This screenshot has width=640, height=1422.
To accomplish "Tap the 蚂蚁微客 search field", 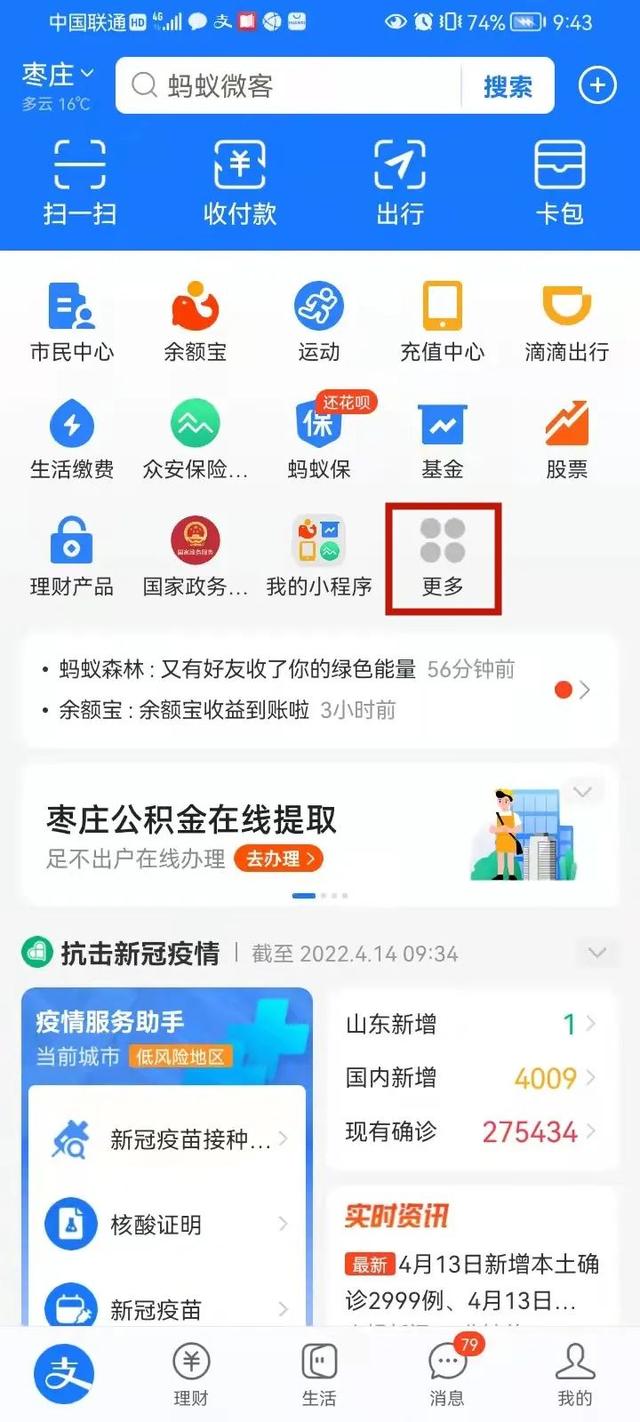I will [290, 86].
